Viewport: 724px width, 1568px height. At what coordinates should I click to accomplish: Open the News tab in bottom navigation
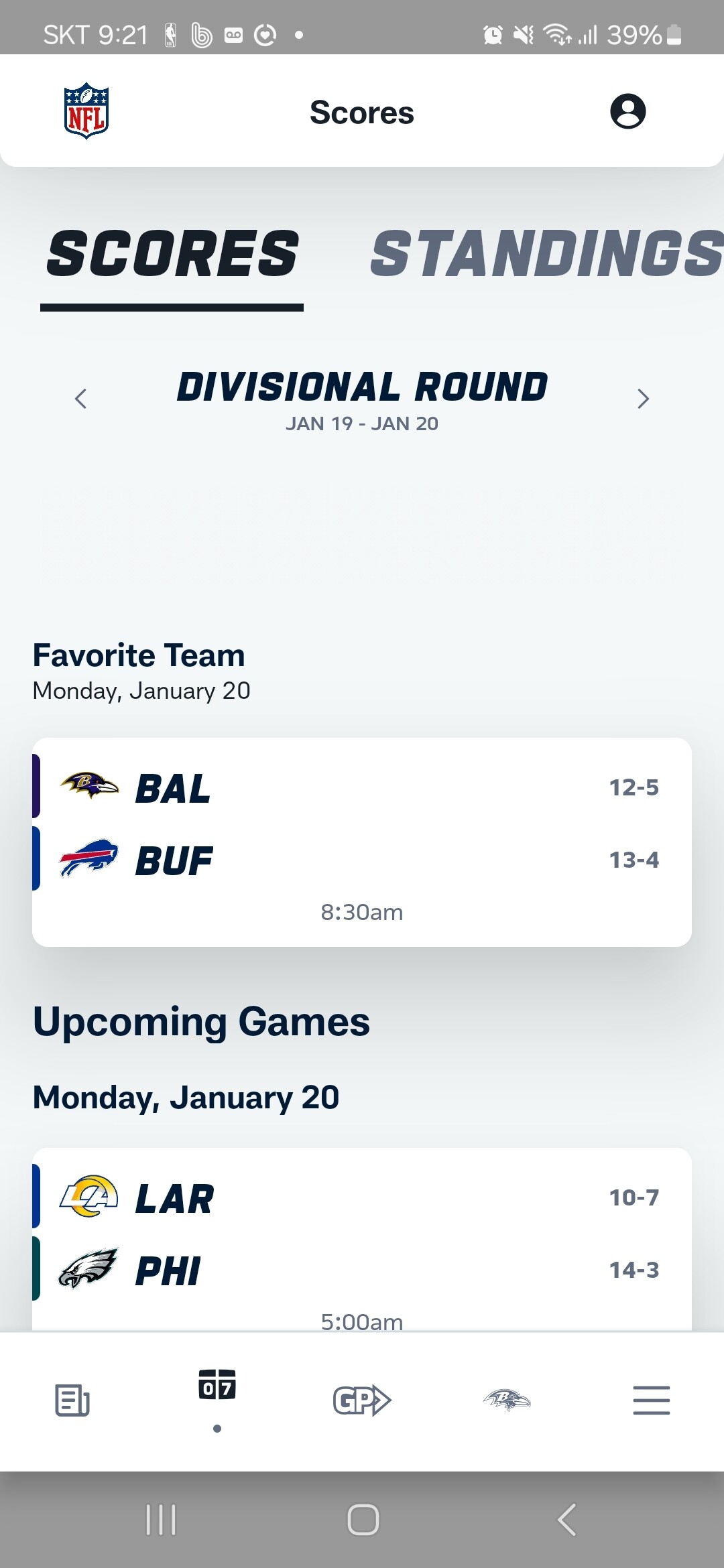click(x=72, y=1400)
